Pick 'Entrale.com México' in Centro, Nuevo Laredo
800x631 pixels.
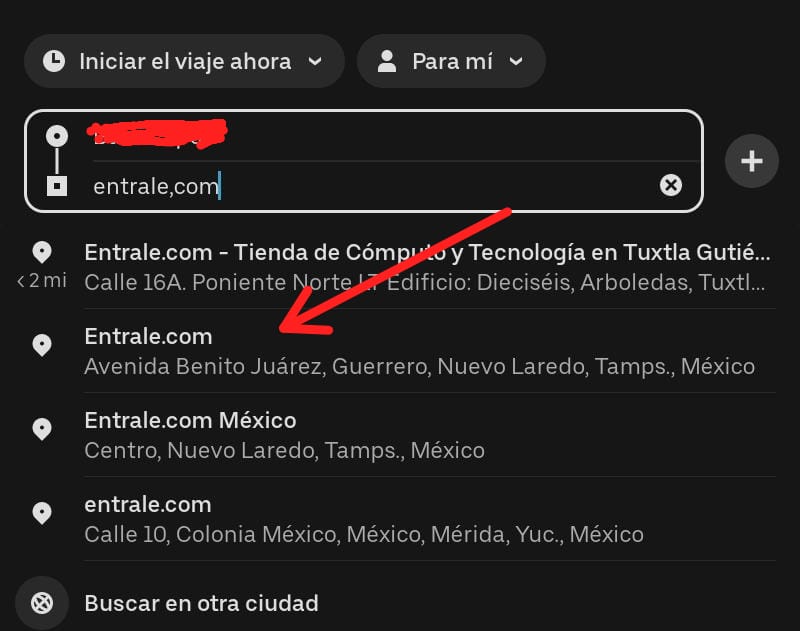[284, 435]
